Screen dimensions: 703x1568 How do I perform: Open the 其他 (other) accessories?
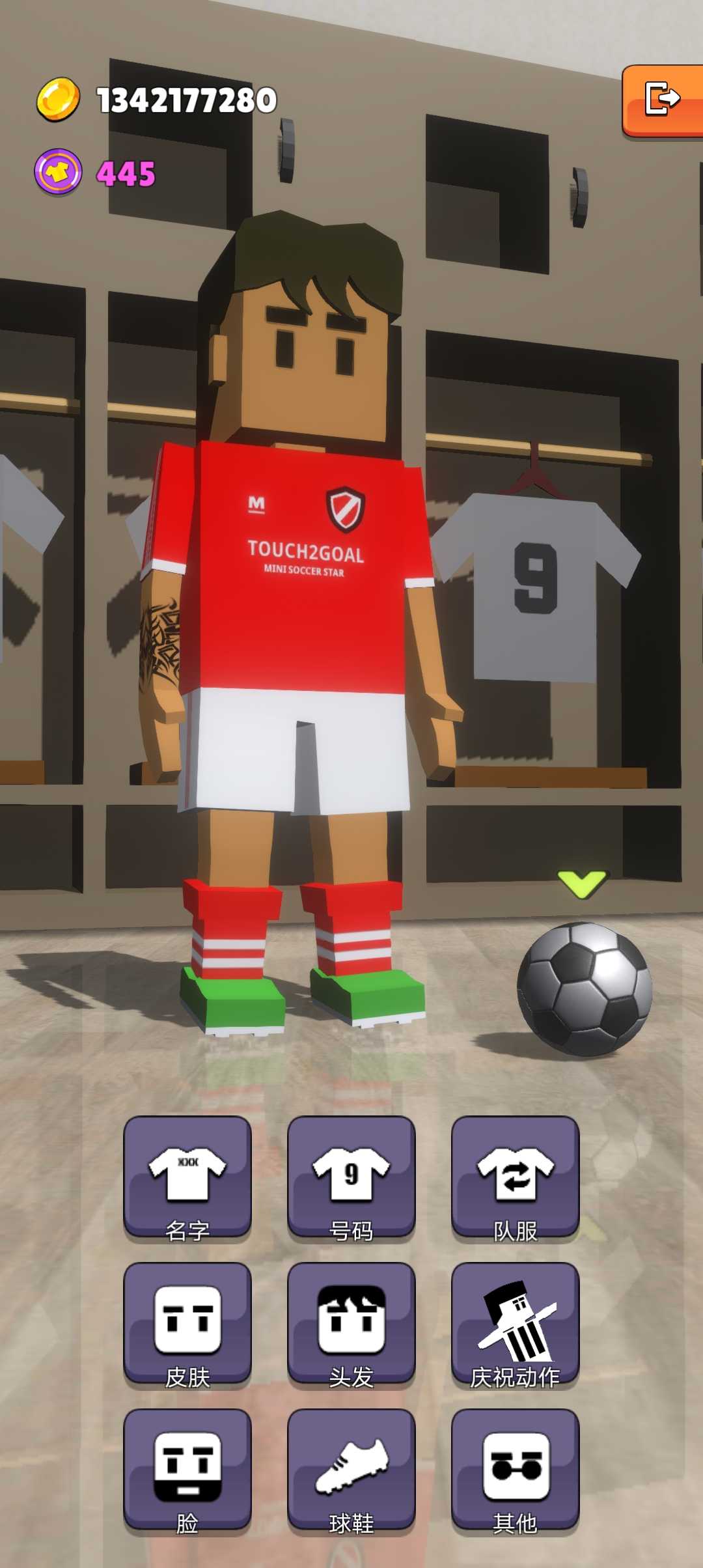(515, 1470)
